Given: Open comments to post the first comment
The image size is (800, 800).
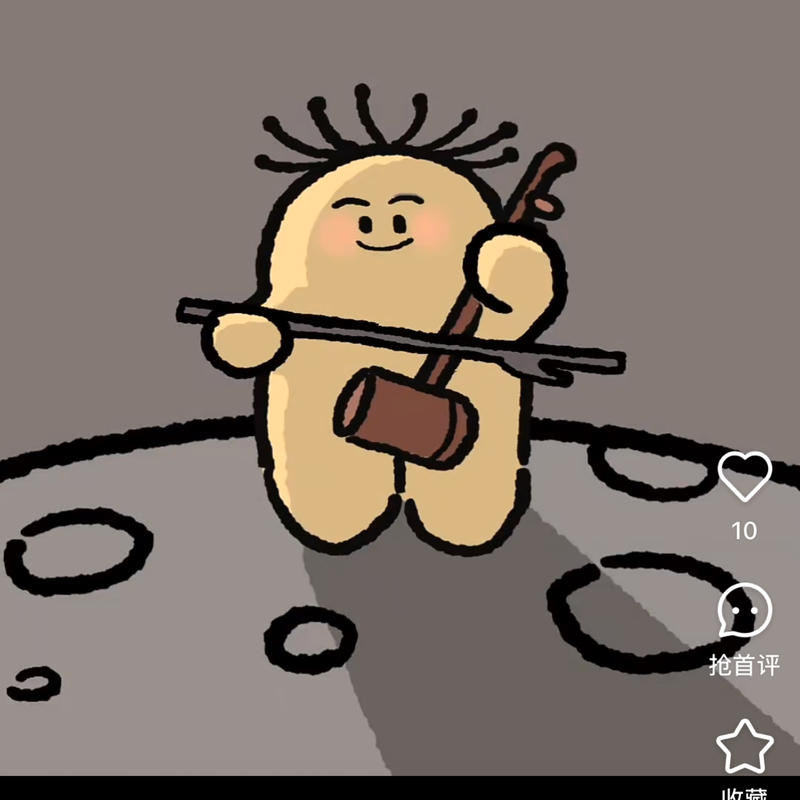Looking at the screenshot, I should (745, 612).
